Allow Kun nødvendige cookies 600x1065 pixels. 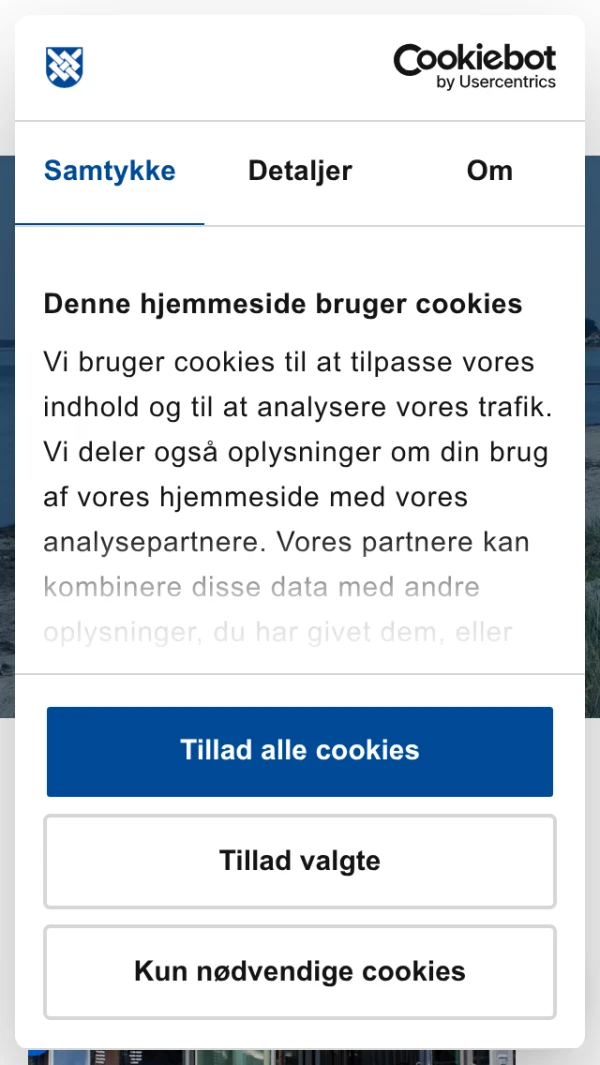300,971
